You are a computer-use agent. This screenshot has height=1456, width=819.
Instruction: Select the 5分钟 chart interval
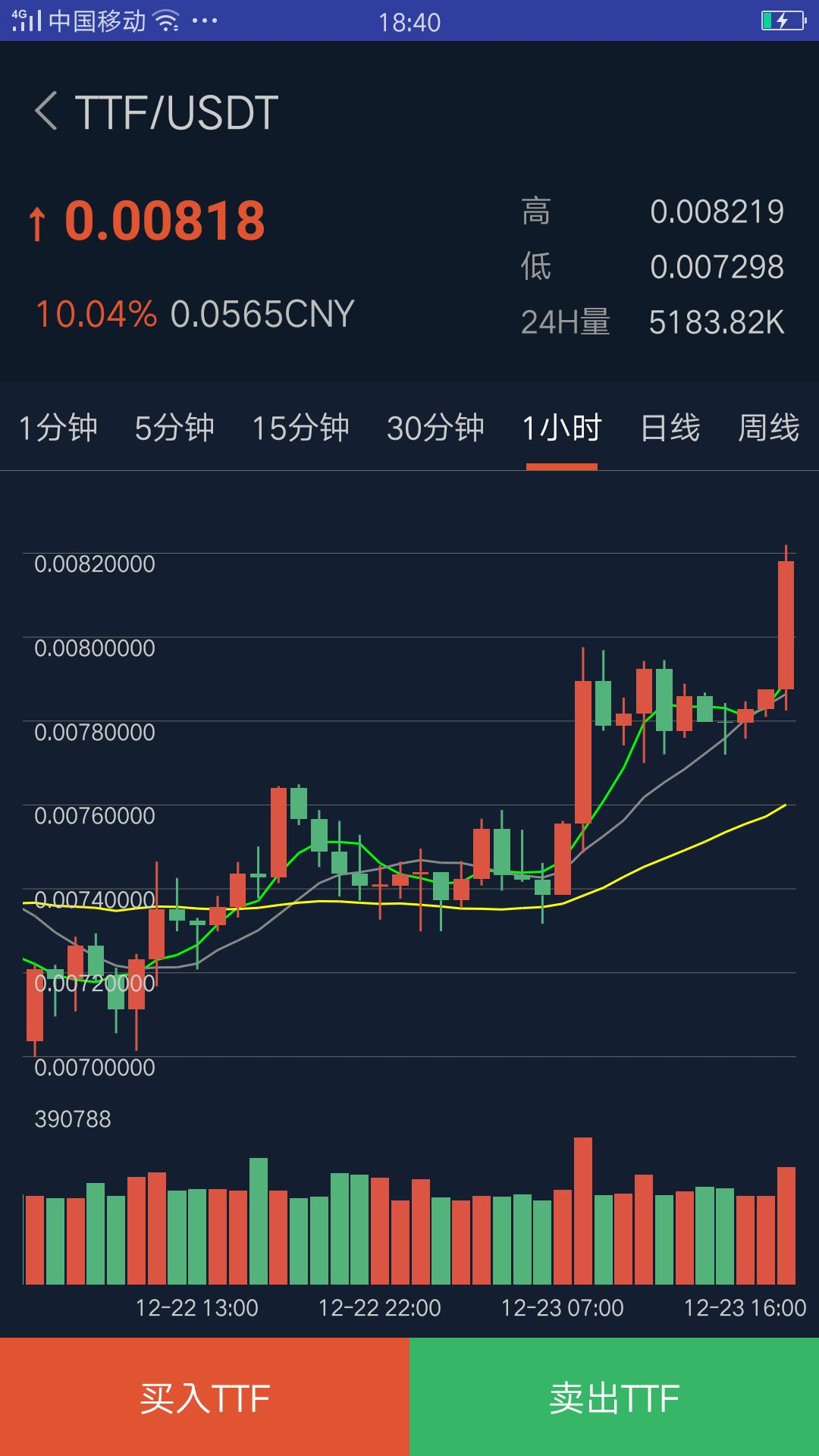[174, 428]
